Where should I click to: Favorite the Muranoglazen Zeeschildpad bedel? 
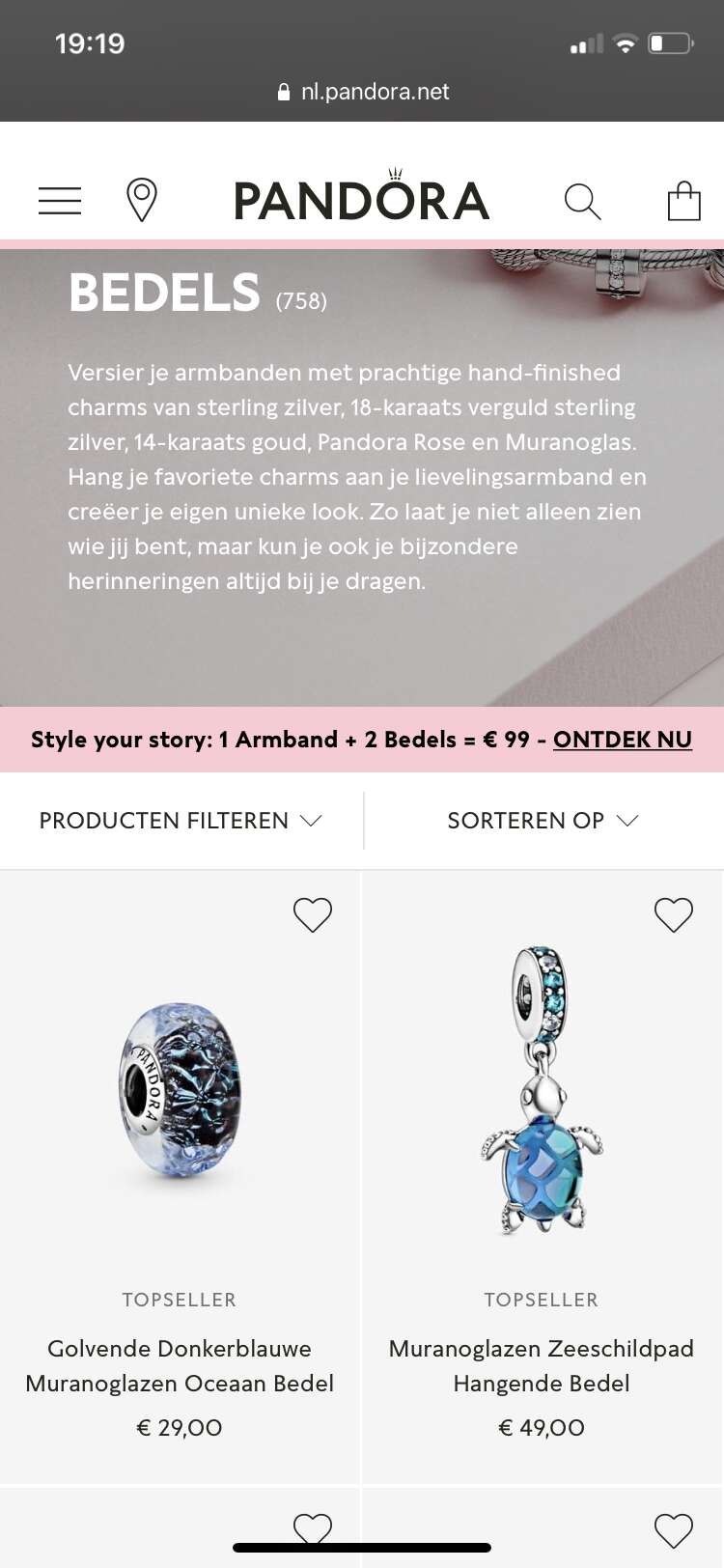click(x=673, y=914)
